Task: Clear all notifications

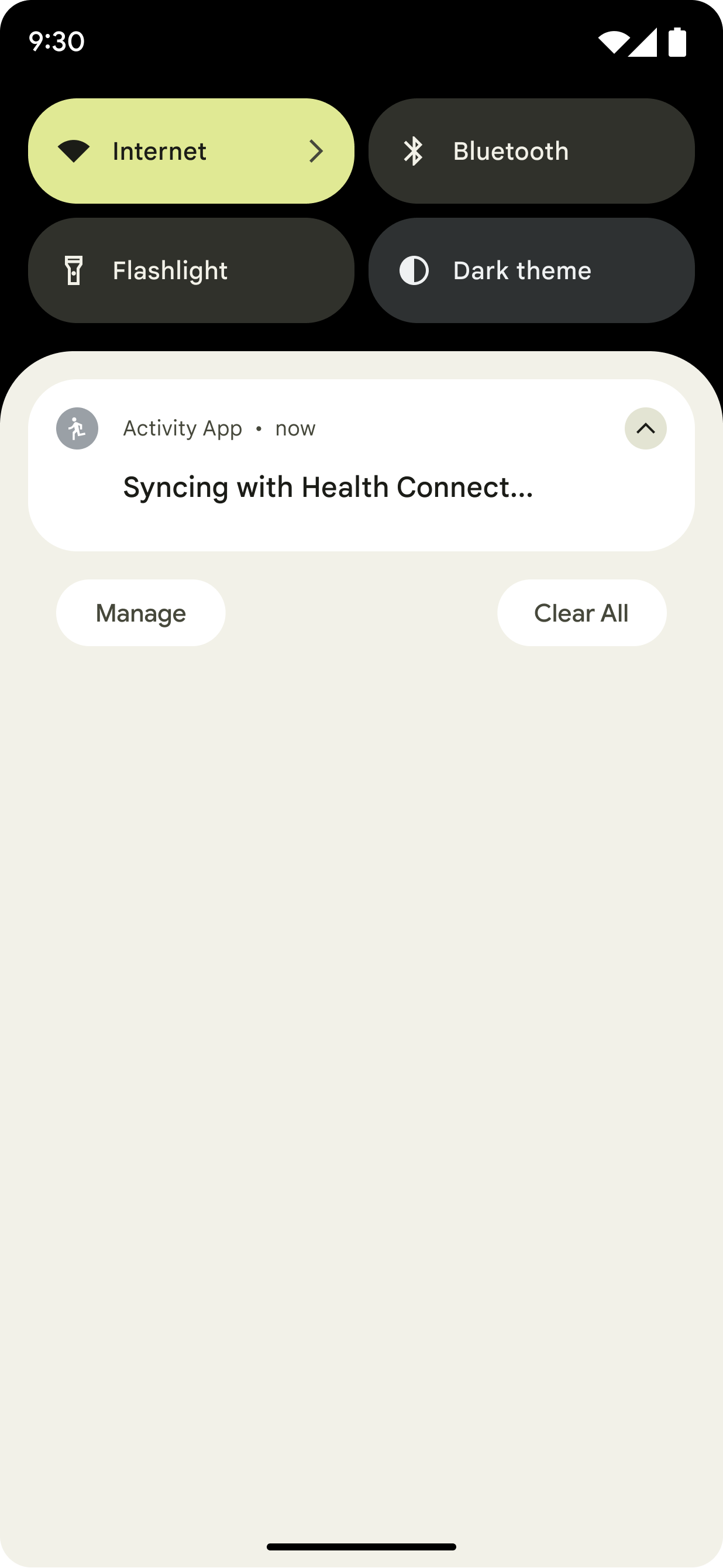Action: tap(581, 613)
